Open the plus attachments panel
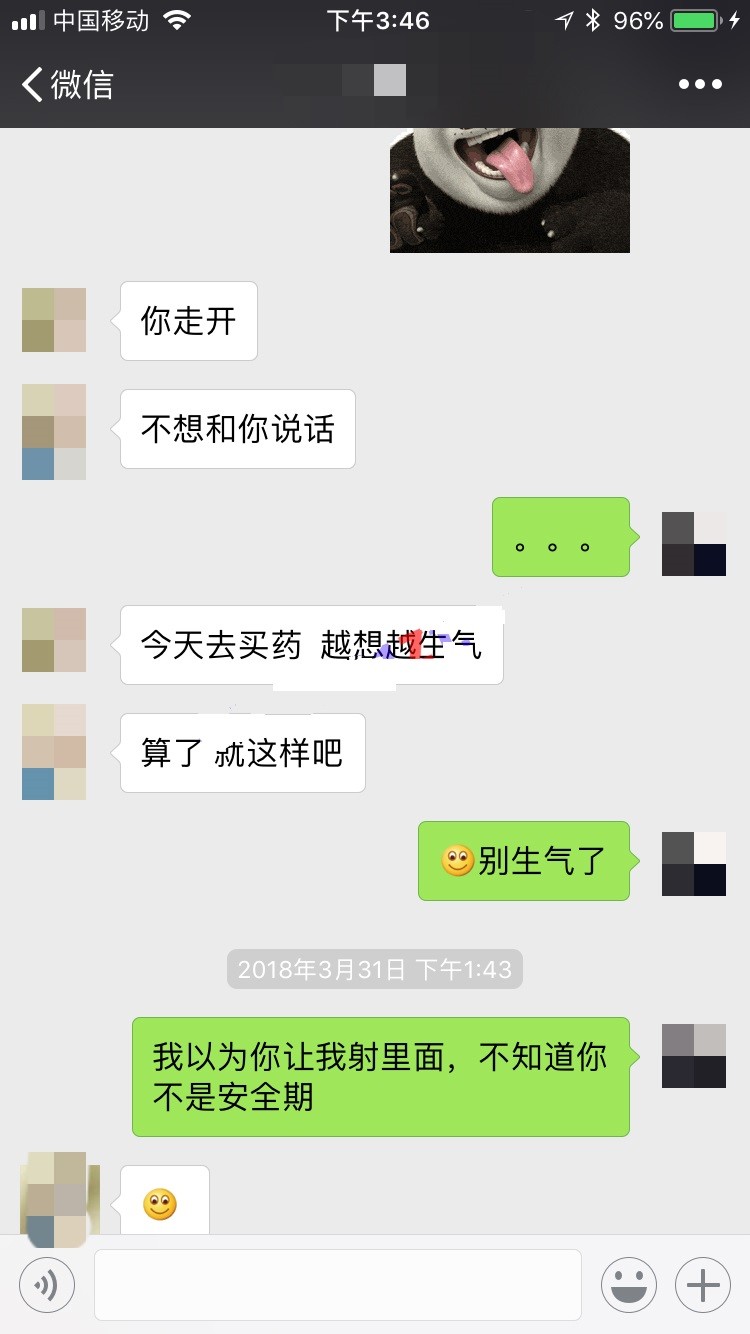Image resolution: width=750 pixels, height=1334 pixels. coord(702,1284)
